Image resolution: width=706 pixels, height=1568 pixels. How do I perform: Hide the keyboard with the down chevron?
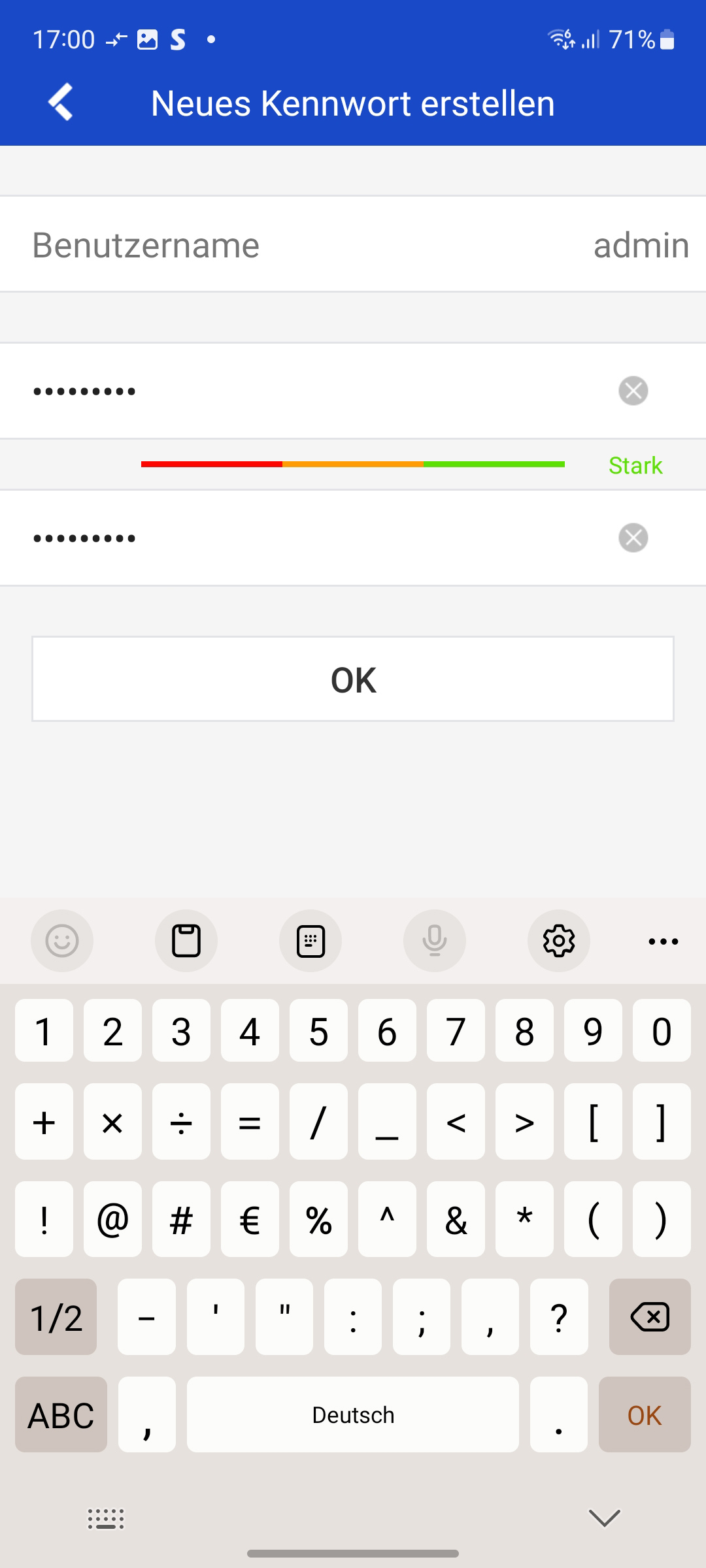click(x=604, y=1518)
